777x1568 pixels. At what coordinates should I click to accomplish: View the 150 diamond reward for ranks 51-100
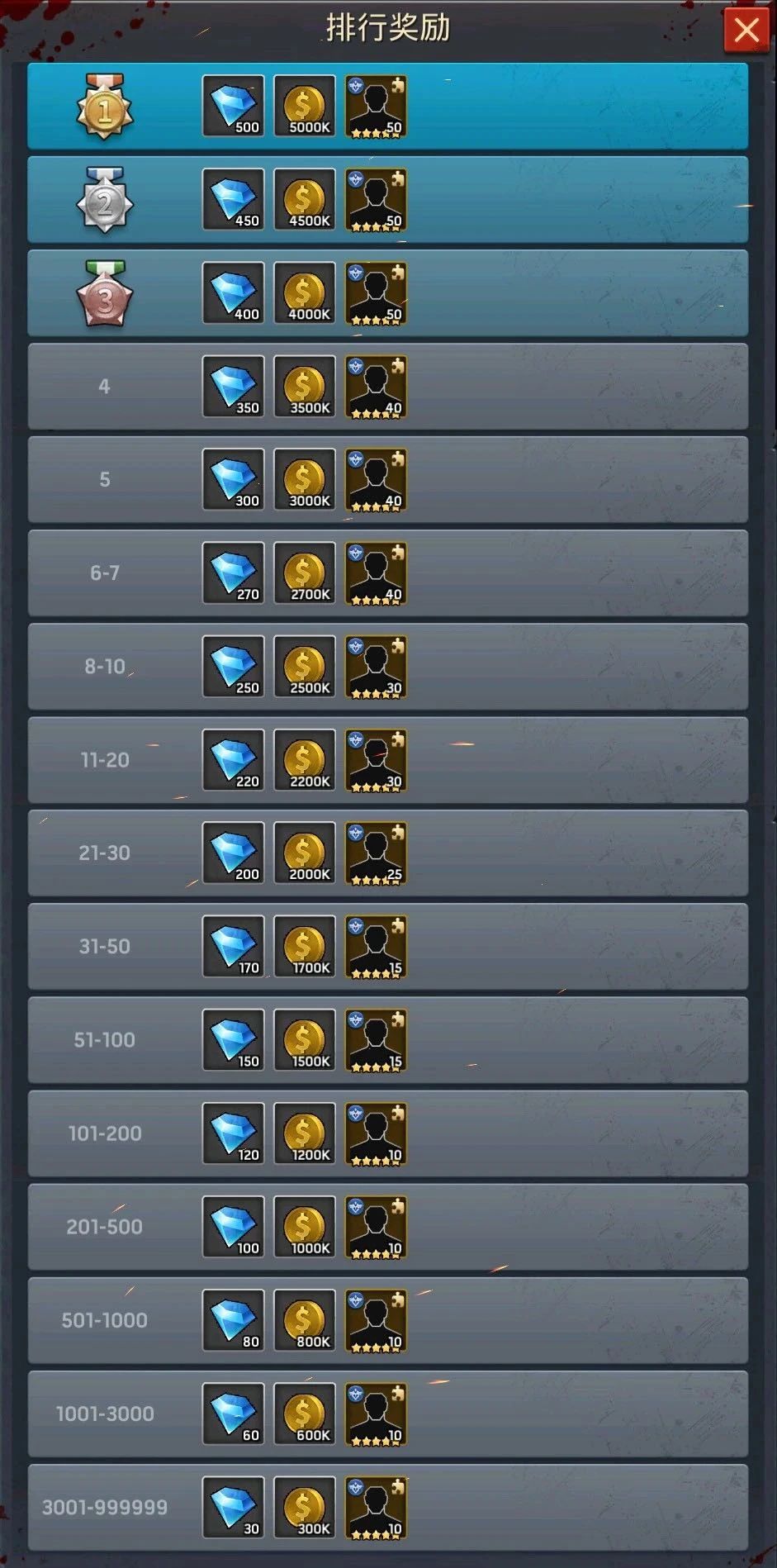234,1039
